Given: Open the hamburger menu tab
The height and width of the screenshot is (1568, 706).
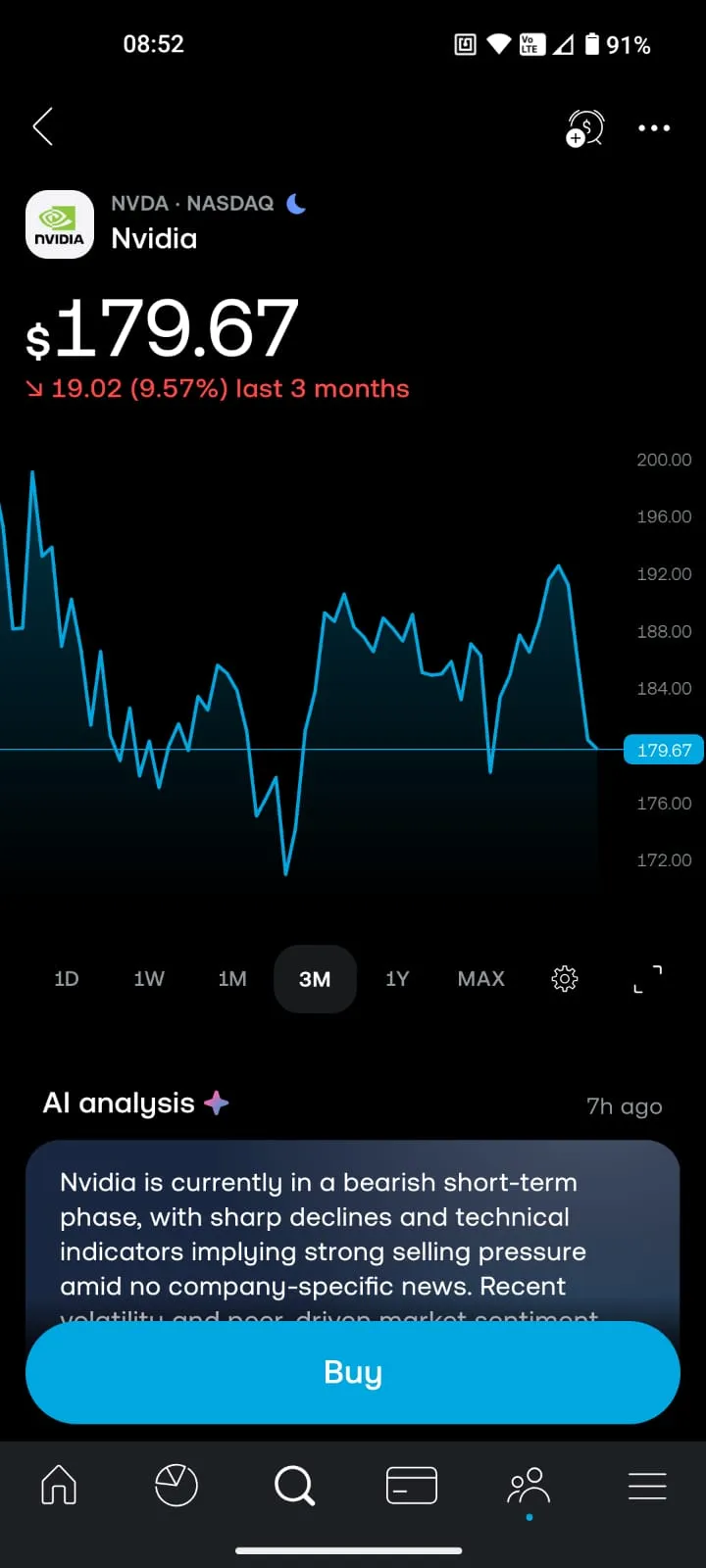Looking at the screenshot, I should pyautogui.click(x=647, y=1485).
